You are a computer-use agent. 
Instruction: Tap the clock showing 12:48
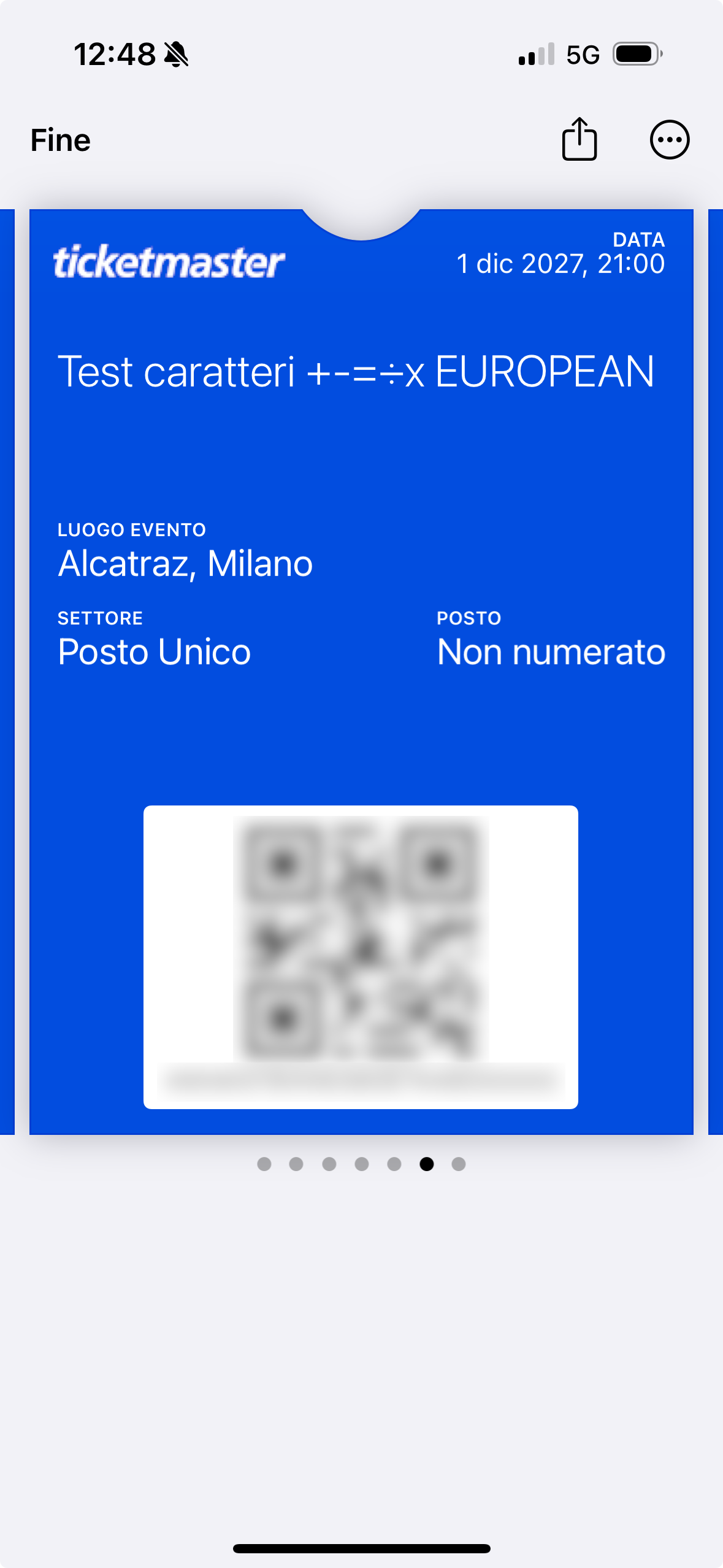click(117, 54)
